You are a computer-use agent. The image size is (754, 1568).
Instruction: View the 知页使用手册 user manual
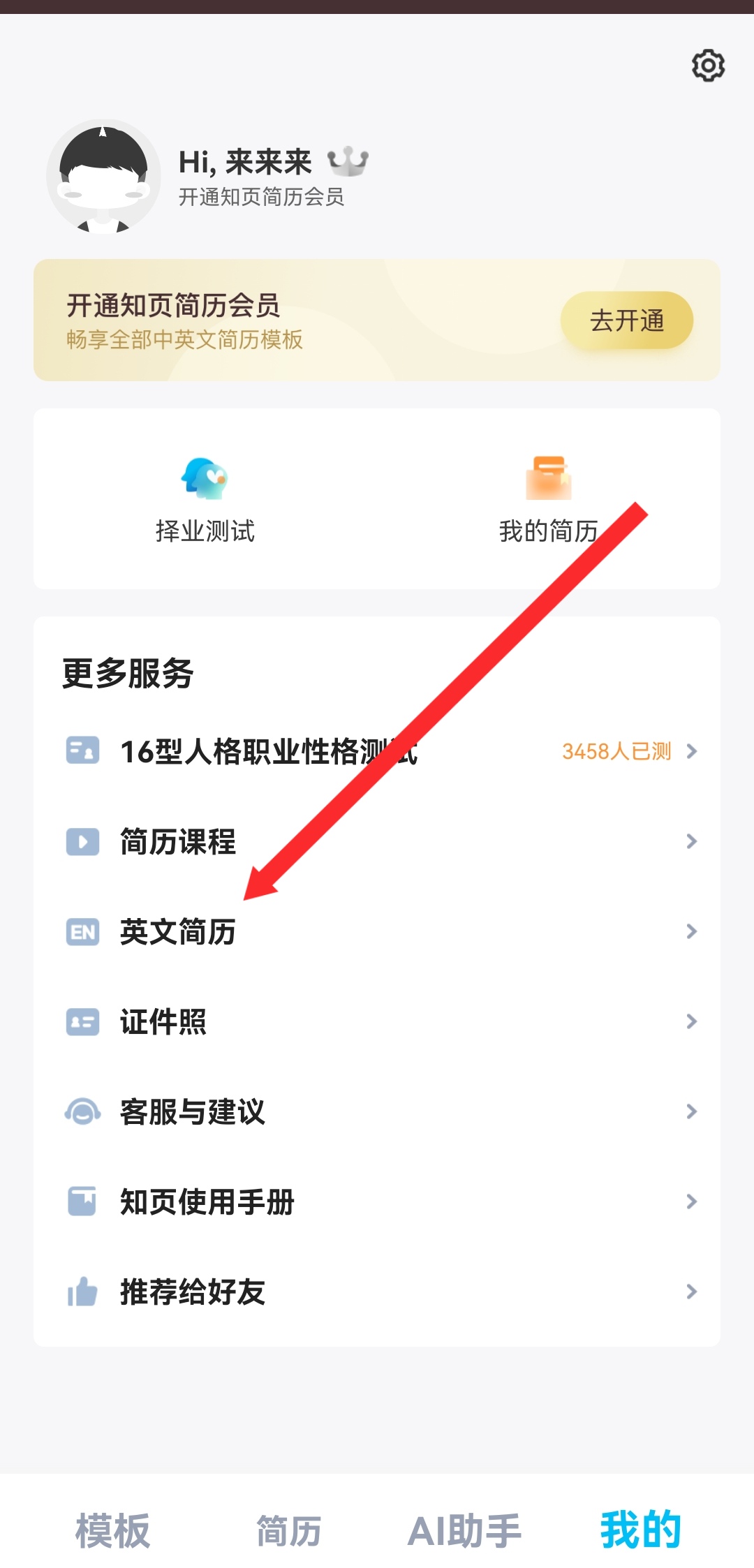click(377, 1201)
